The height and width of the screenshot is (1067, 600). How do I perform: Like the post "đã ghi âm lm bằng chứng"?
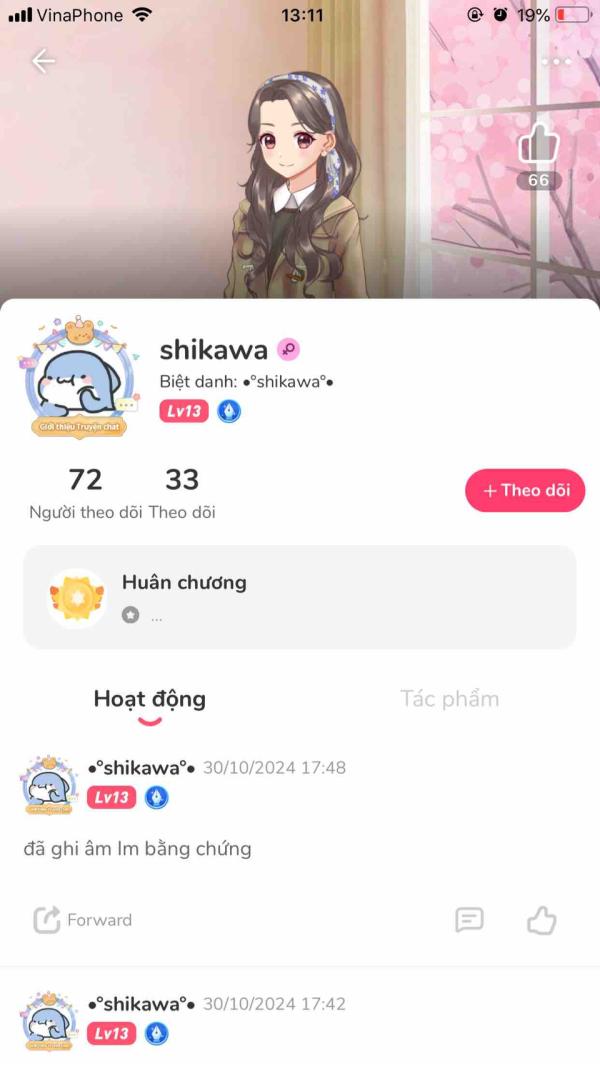(x=541, y=920)
